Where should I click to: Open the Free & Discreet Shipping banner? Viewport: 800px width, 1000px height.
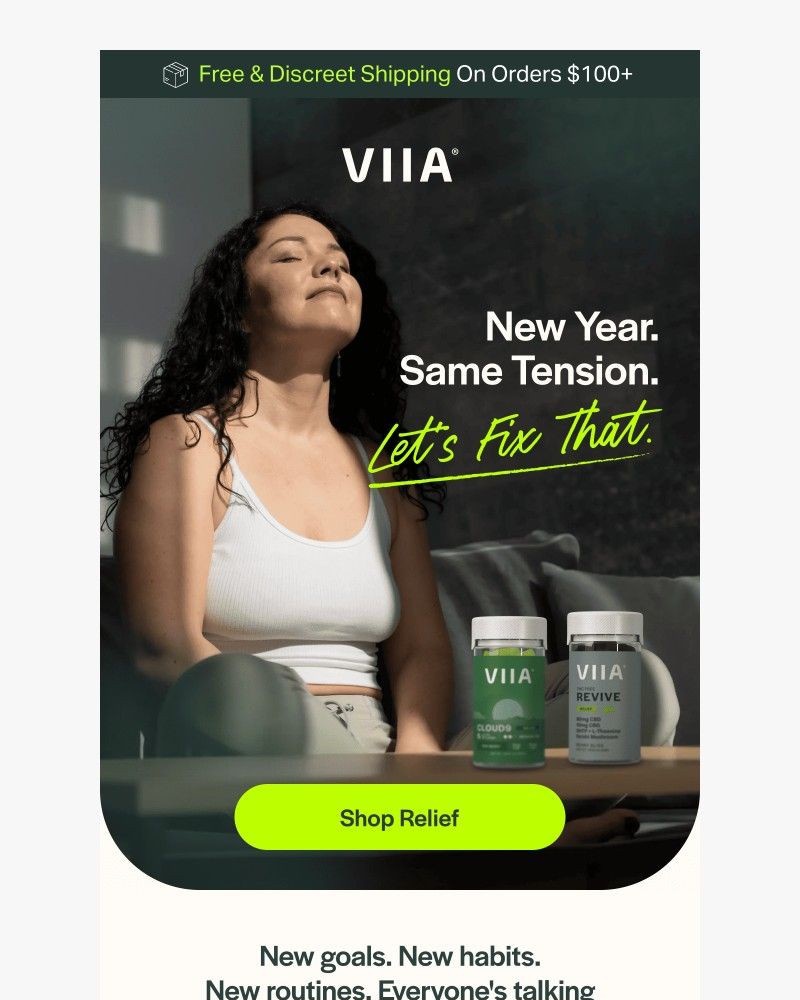(399, 74)
